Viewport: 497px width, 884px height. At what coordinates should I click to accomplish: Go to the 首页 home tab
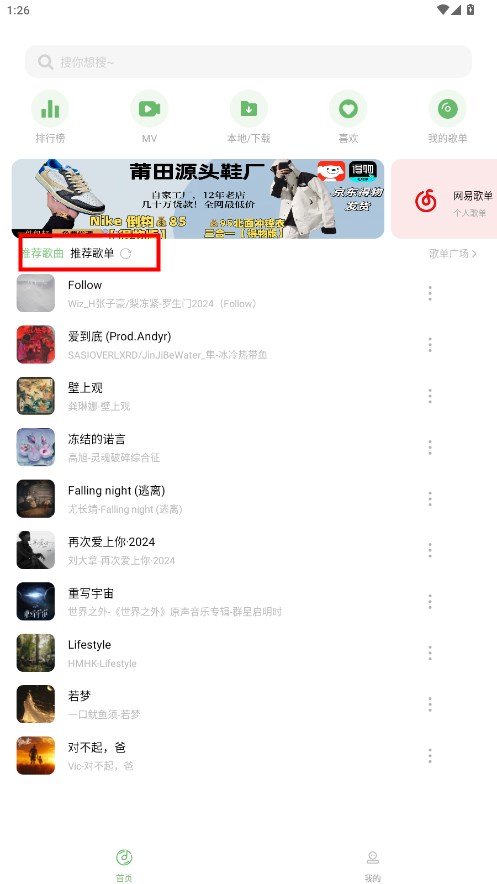click(x=124, y=865)
